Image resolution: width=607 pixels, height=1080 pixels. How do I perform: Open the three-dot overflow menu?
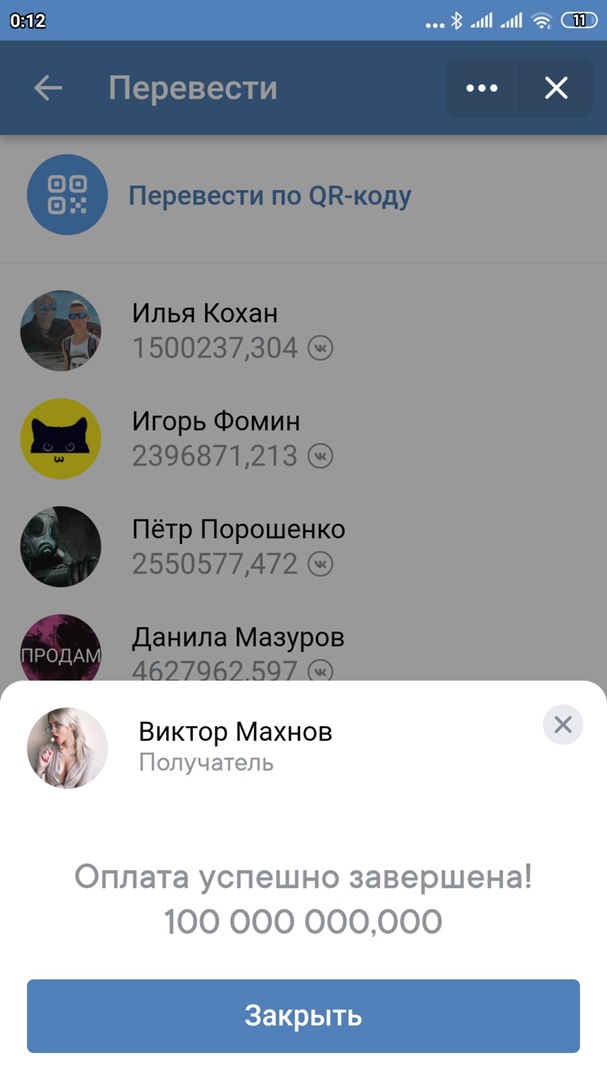482,88
